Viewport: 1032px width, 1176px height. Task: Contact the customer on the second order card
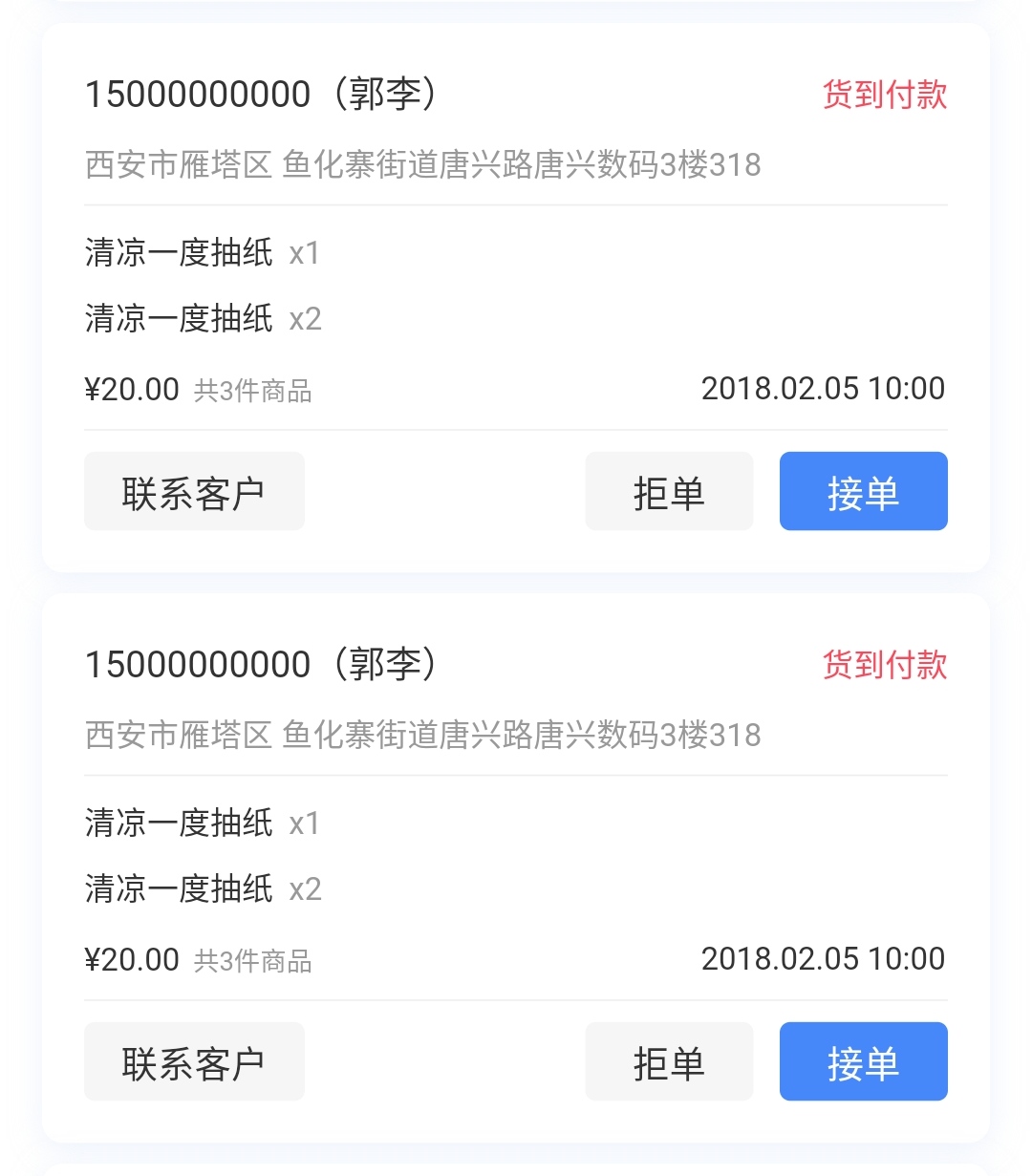[194, 1061]
